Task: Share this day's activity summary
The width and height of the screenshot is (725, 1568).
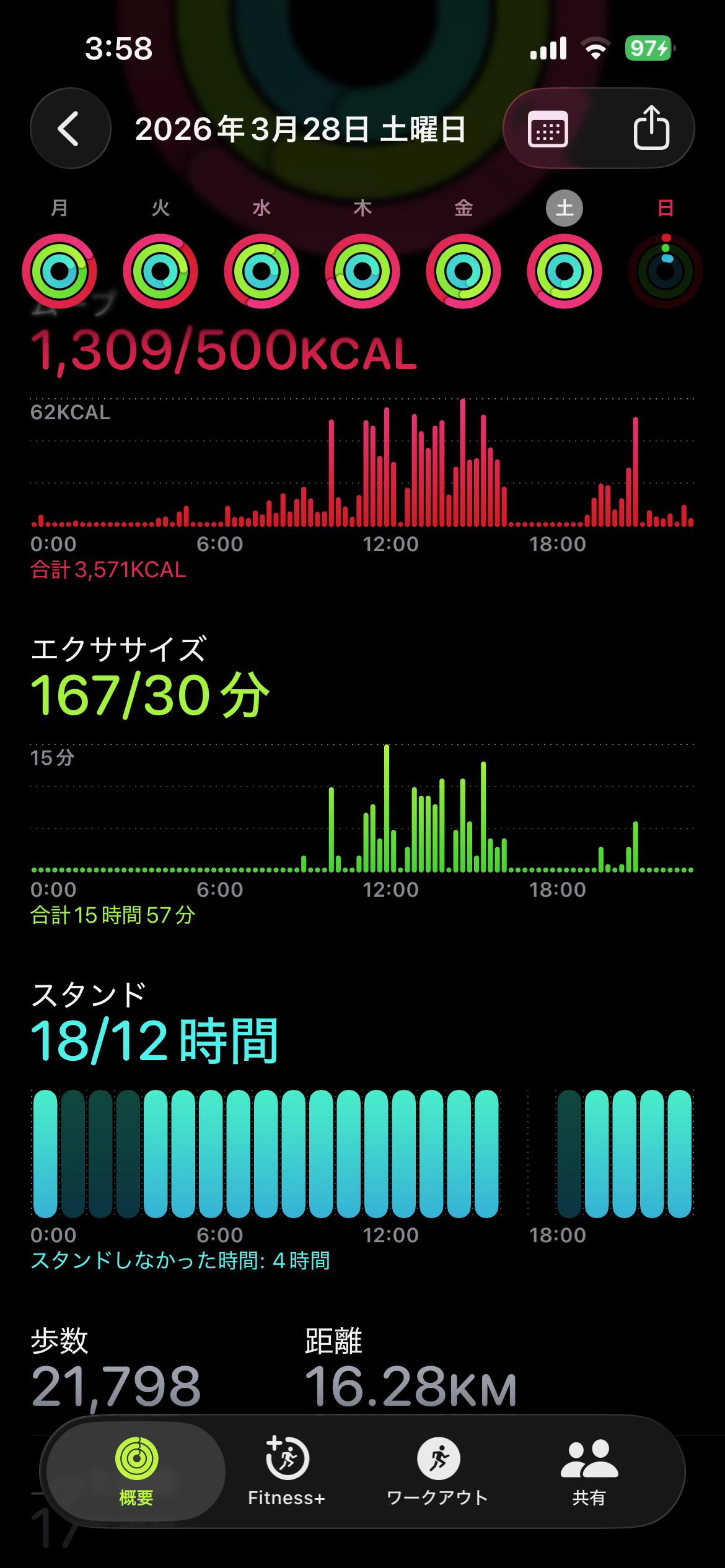Action: 651,129
